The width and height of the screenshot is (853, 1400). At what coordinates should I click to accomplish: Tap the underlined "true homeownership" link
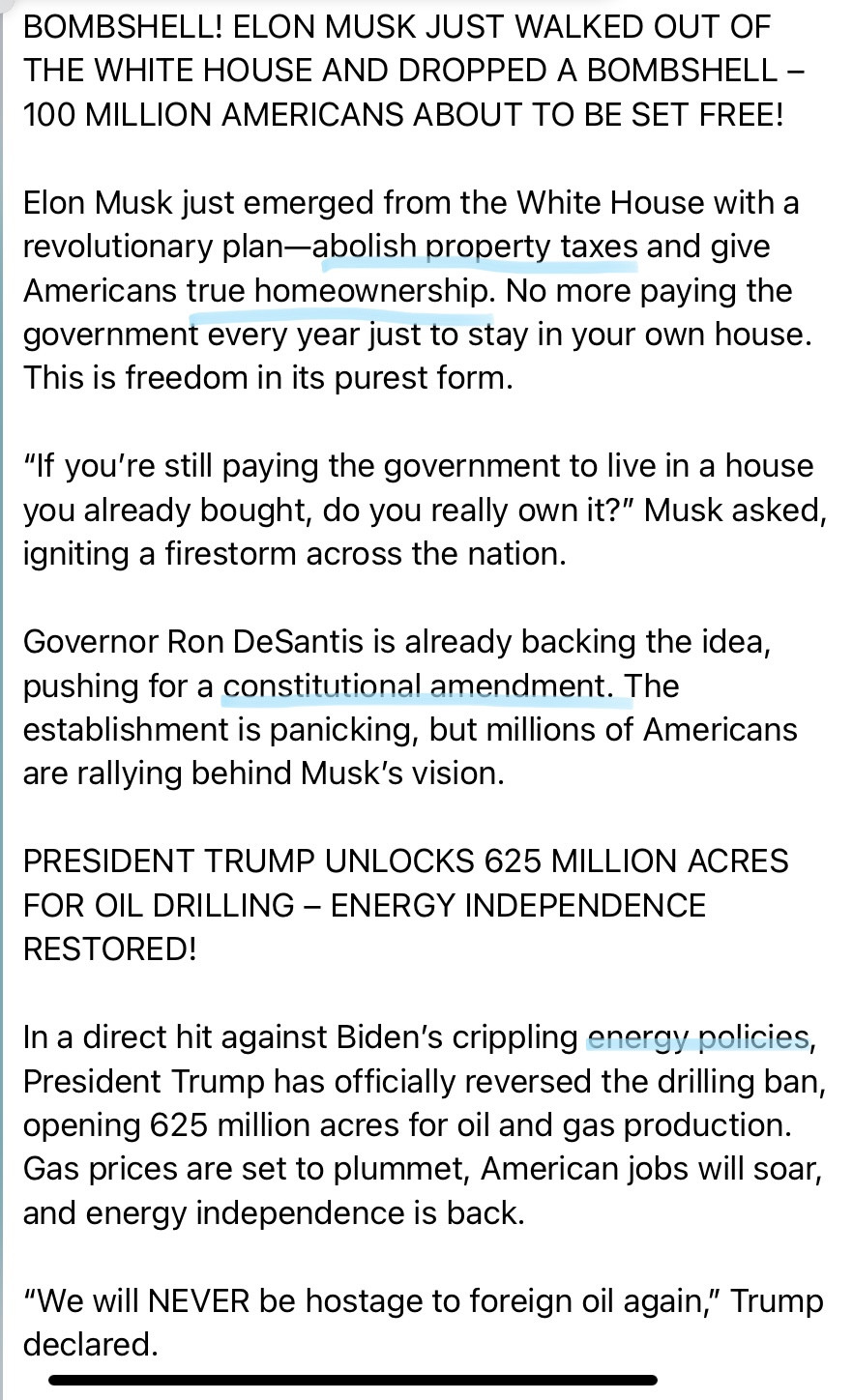pyautogui.click(x=338, y=290)
